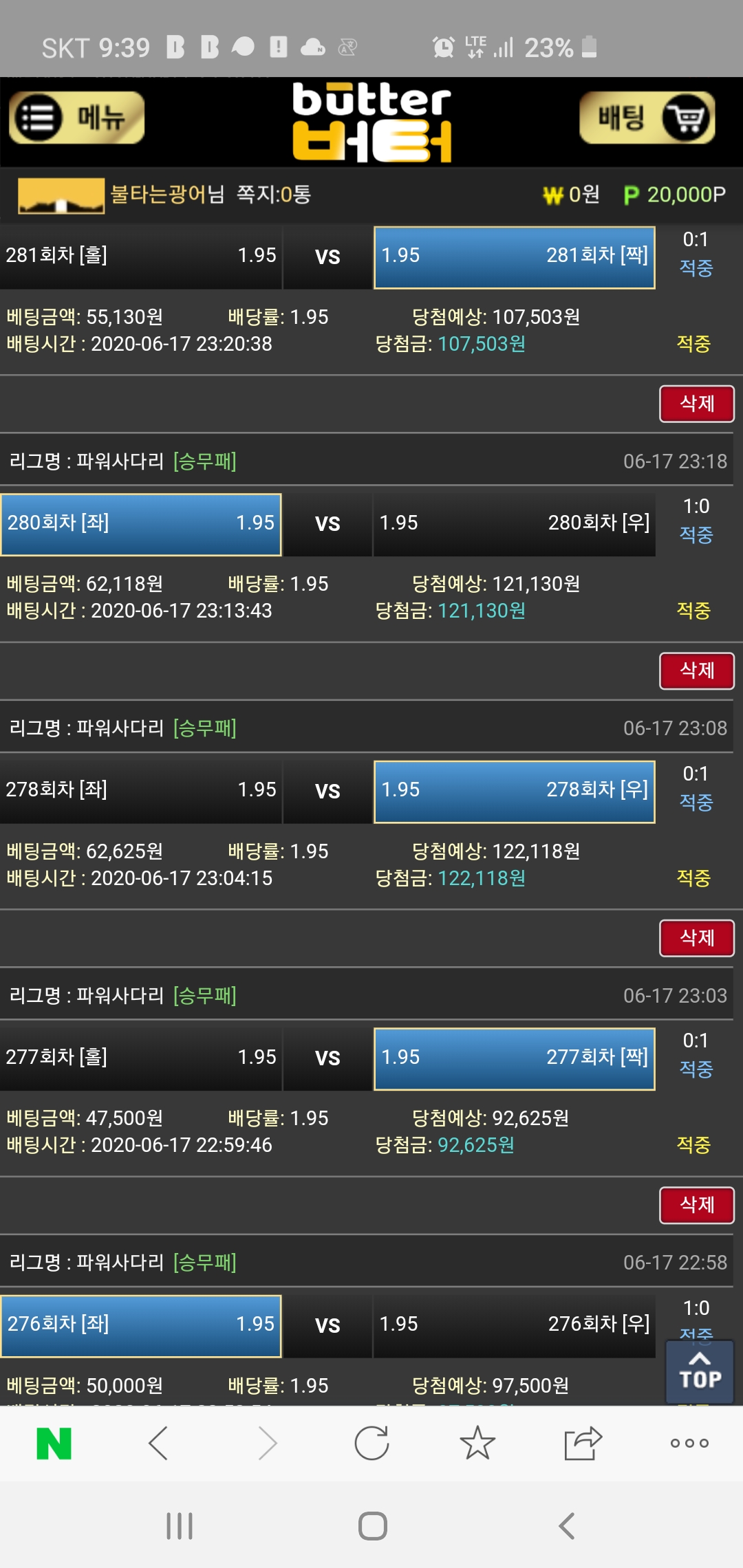Jump to top with TOP button
This screenshot has height=1568, width=743.
(x=700, y=1372)
